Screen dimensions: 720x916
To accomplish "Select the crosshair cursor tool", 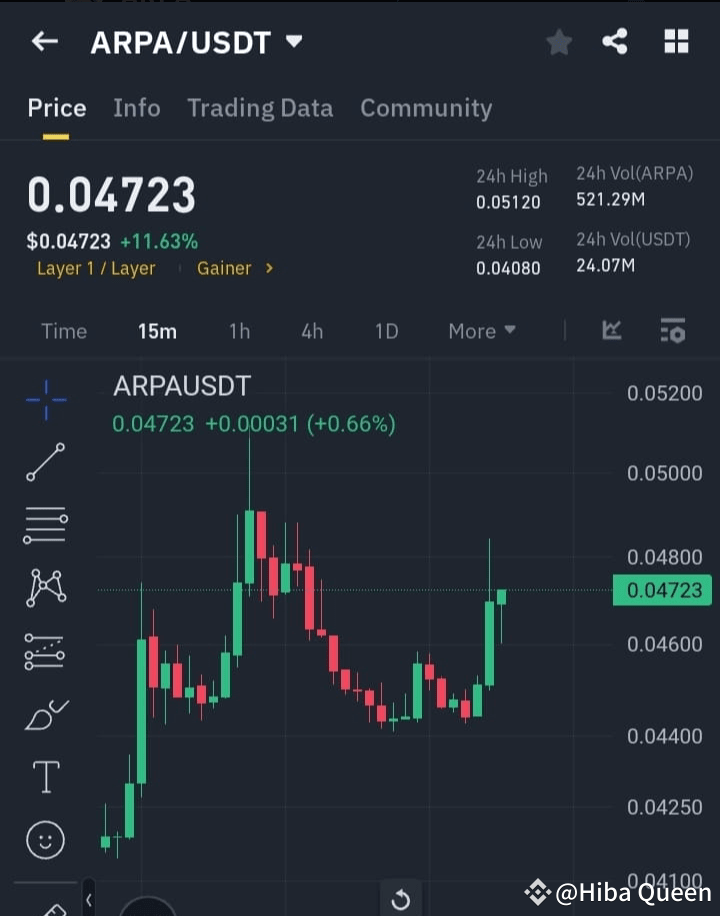I will (44, 399).
